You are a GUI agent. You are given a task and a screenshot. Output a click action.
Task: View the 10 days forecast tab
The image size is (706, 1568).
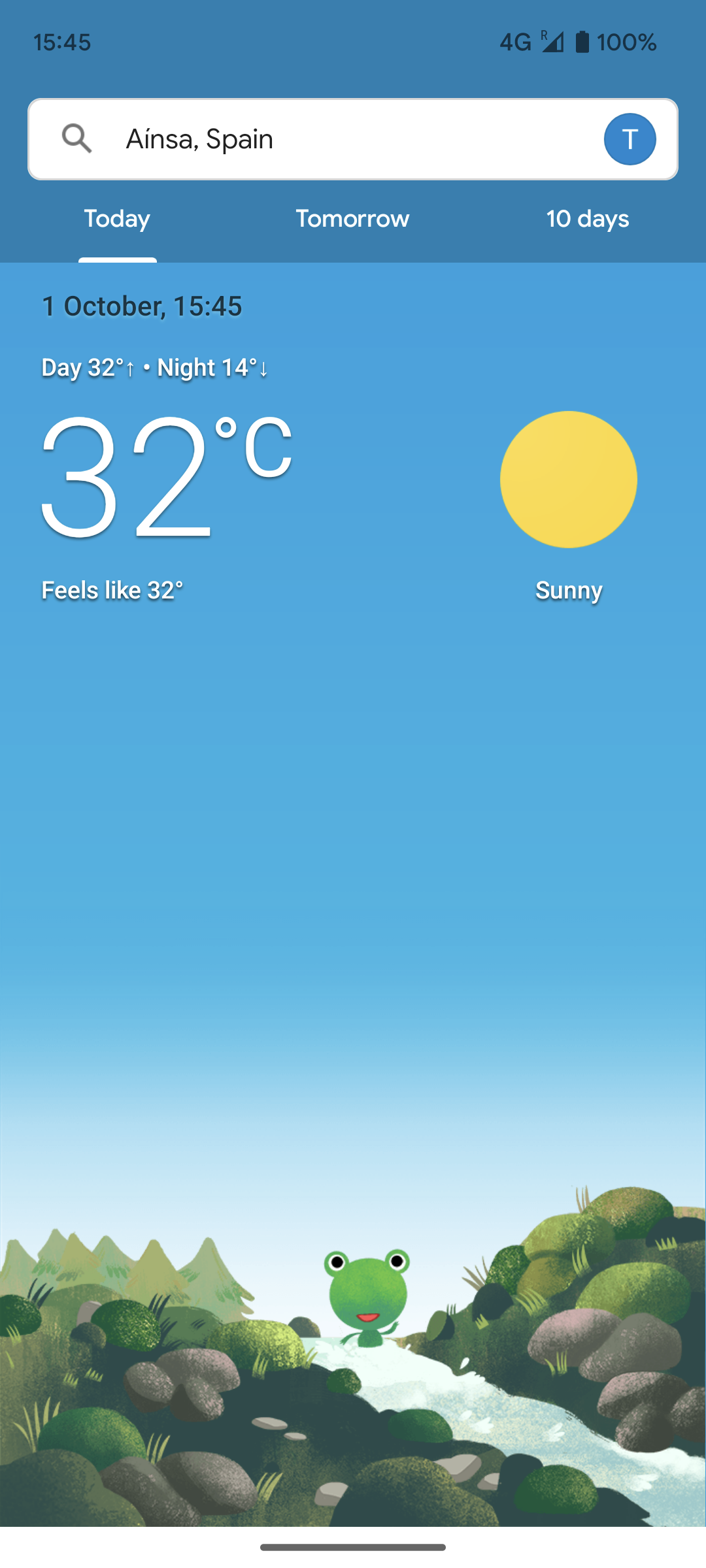pos(588,219)
